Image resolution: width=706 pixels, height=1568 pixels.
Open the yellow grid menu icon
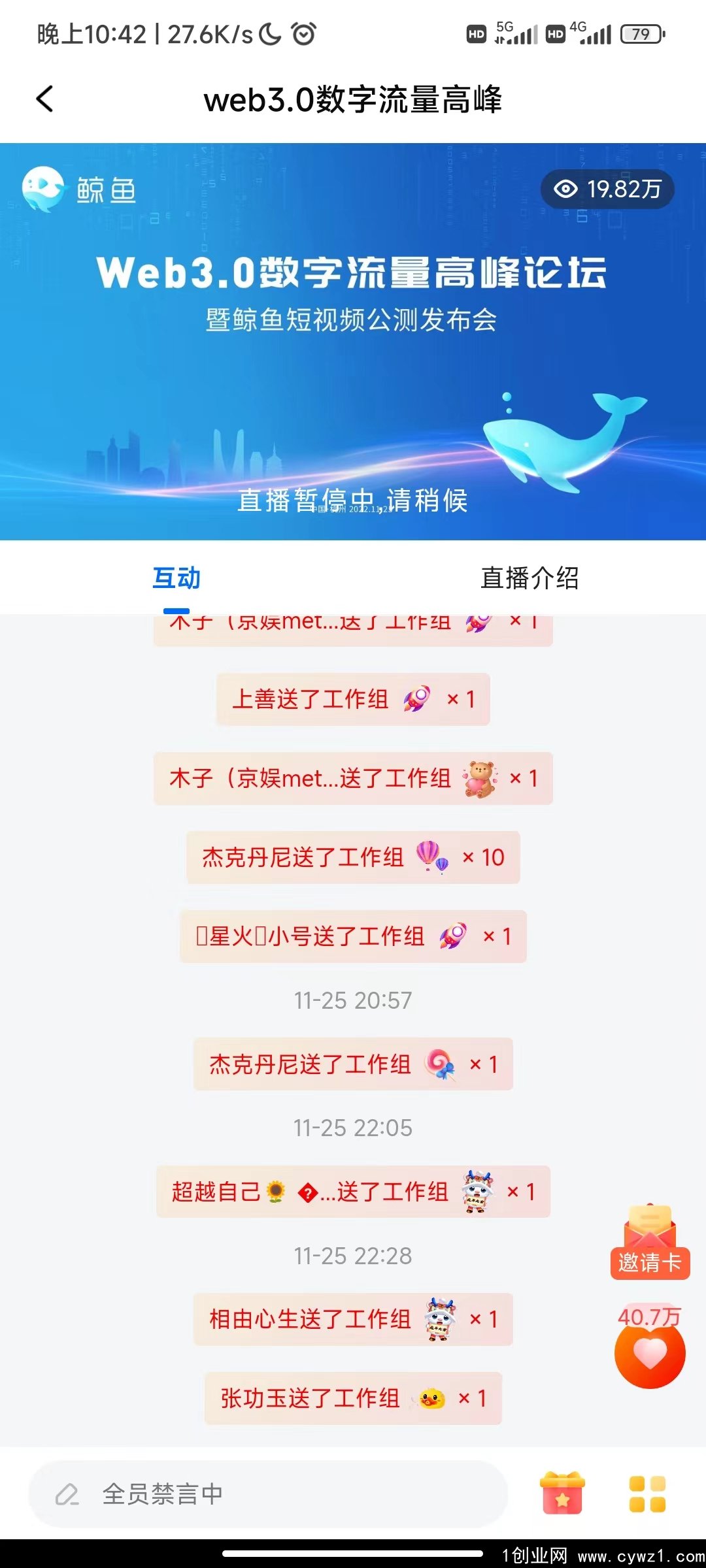point(647,1494)
